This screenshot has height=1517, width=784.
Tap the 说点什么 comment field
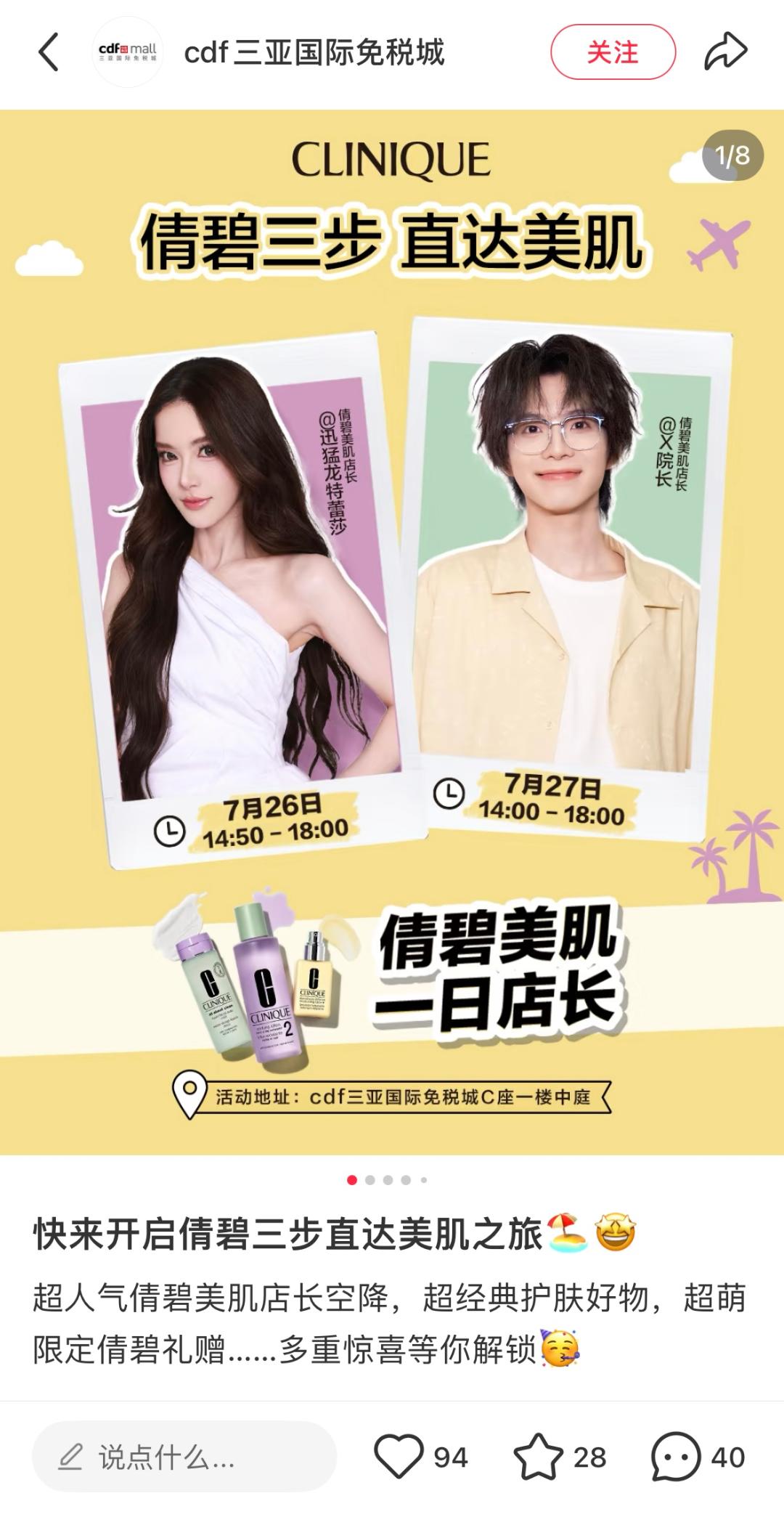[x=184, y=1457]
